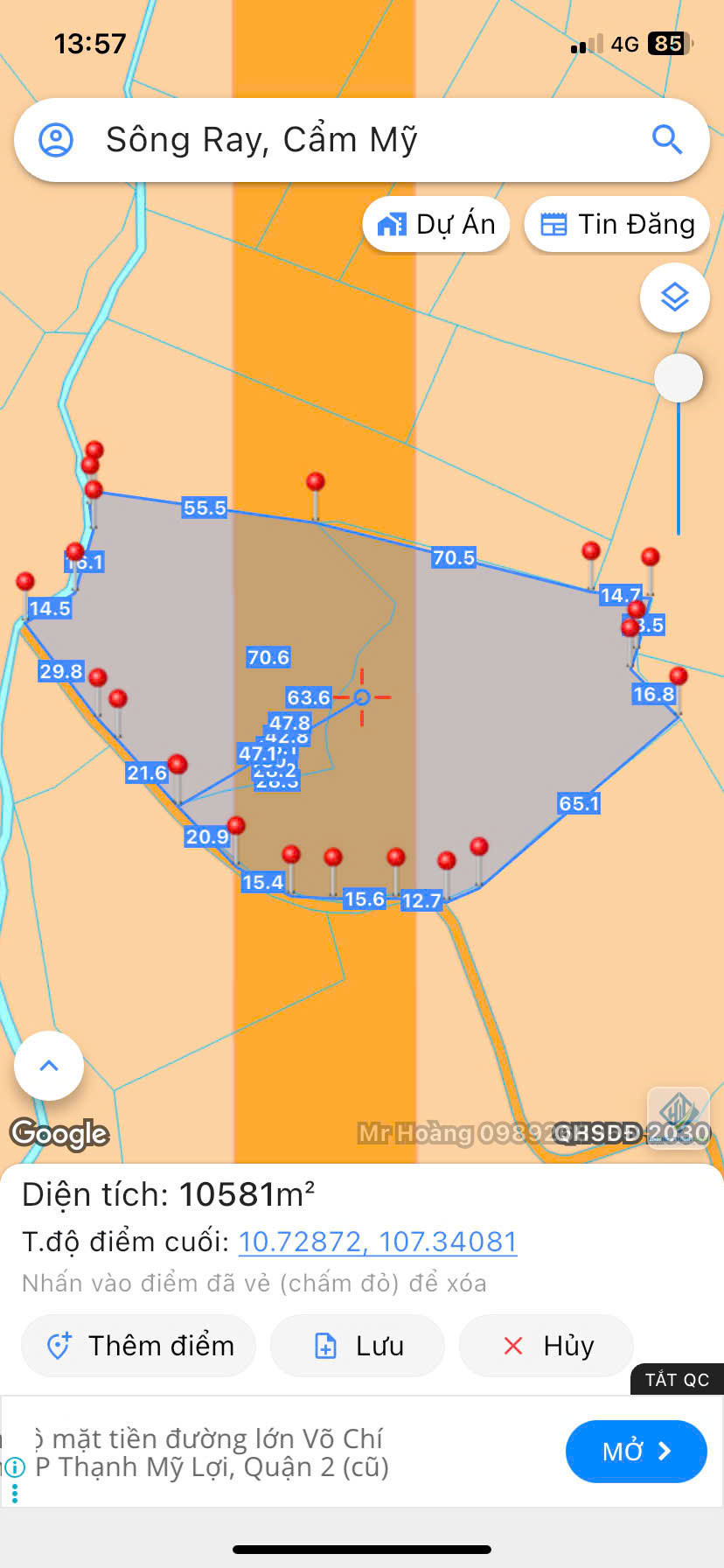Open the Tin Đăng listings chip

pos(616,225)
